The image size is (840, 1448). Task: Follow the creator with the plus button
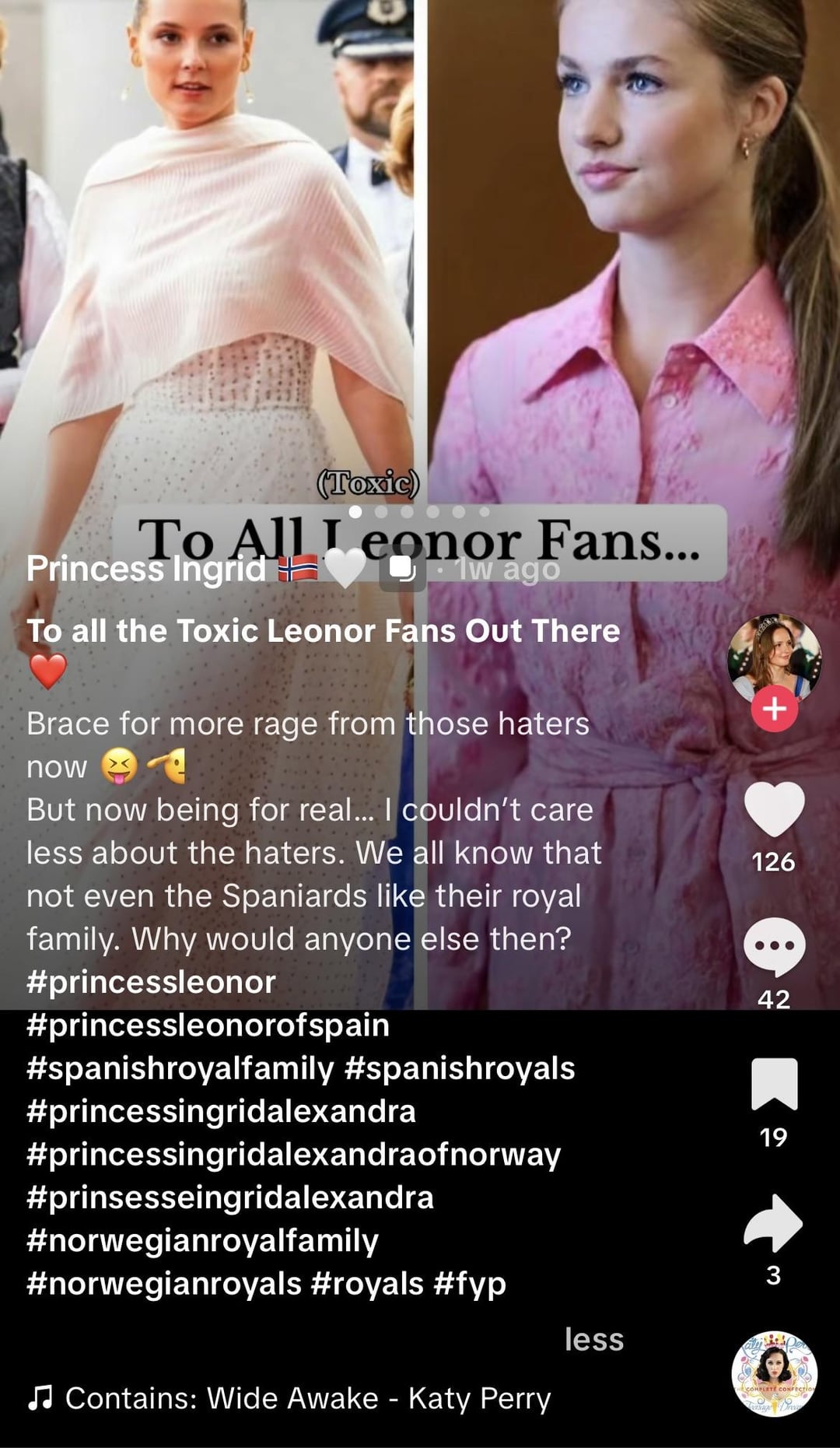(x=774, y=710)
